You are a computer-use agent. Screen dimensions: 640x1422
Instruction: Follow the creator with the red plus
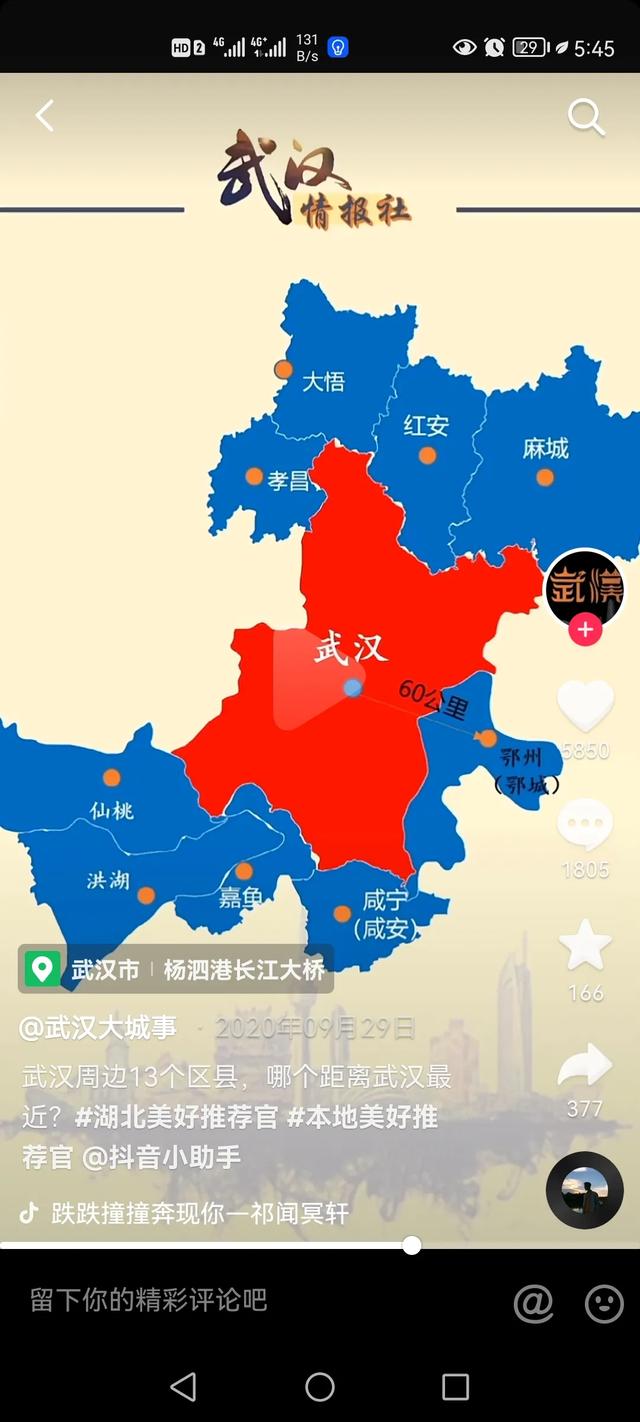[585, 630]
